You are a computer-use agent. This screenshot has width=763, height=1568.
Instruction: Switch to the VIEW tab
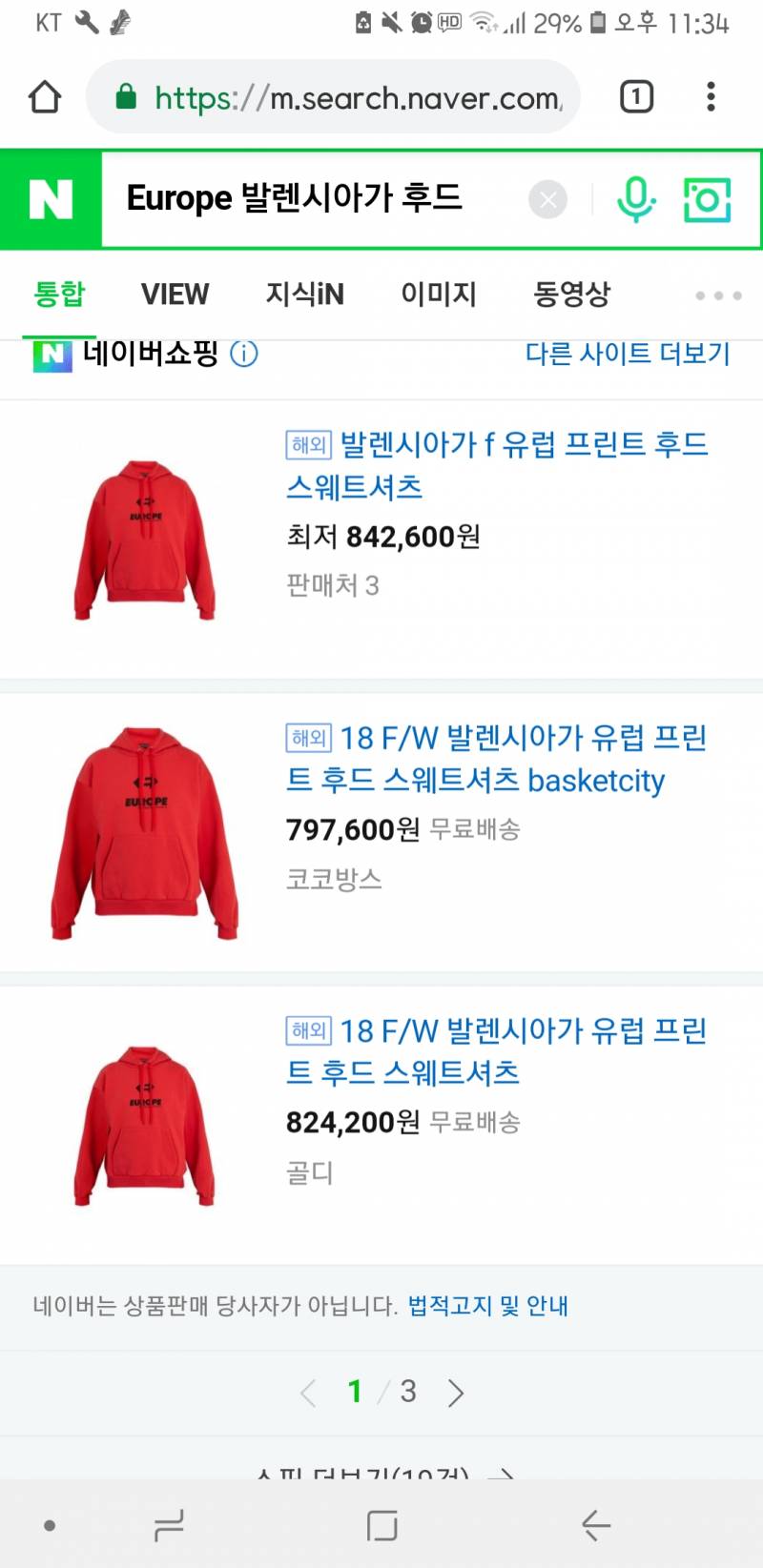175,295
